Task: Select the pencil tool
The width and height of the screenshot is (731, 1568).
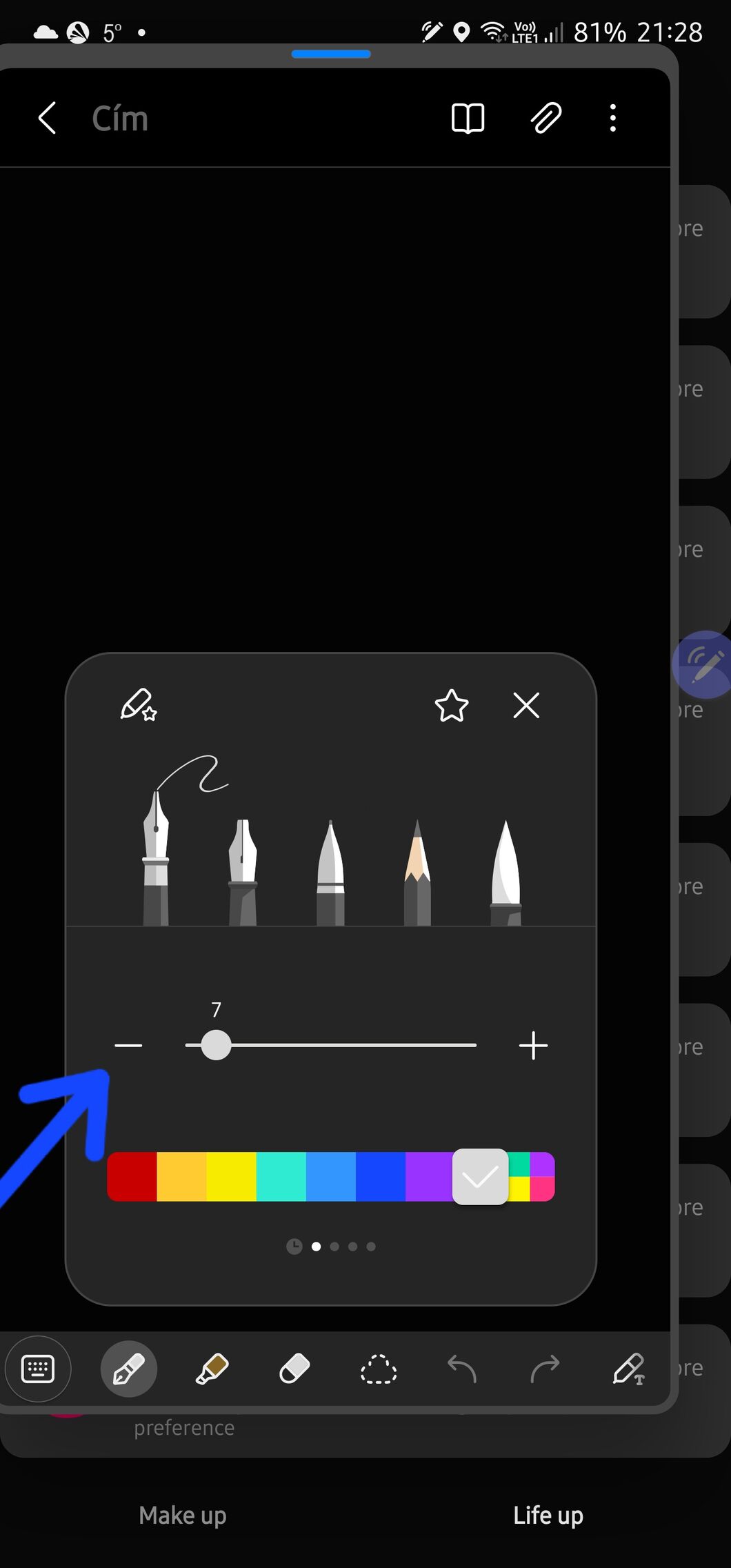Action: click(417, 873)
